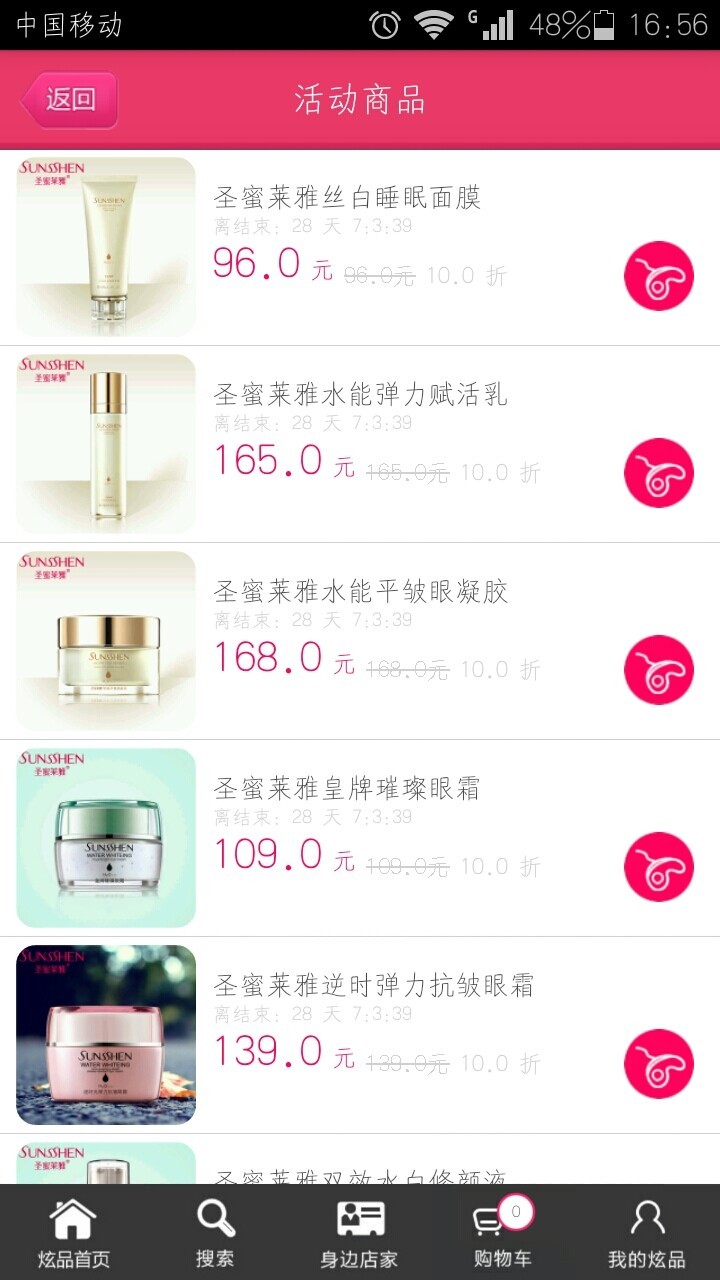Add 圣蜜莱雅水能弹力赋活乳 to cart
This screenshot has width=720, height=1280.
[658, 473]
